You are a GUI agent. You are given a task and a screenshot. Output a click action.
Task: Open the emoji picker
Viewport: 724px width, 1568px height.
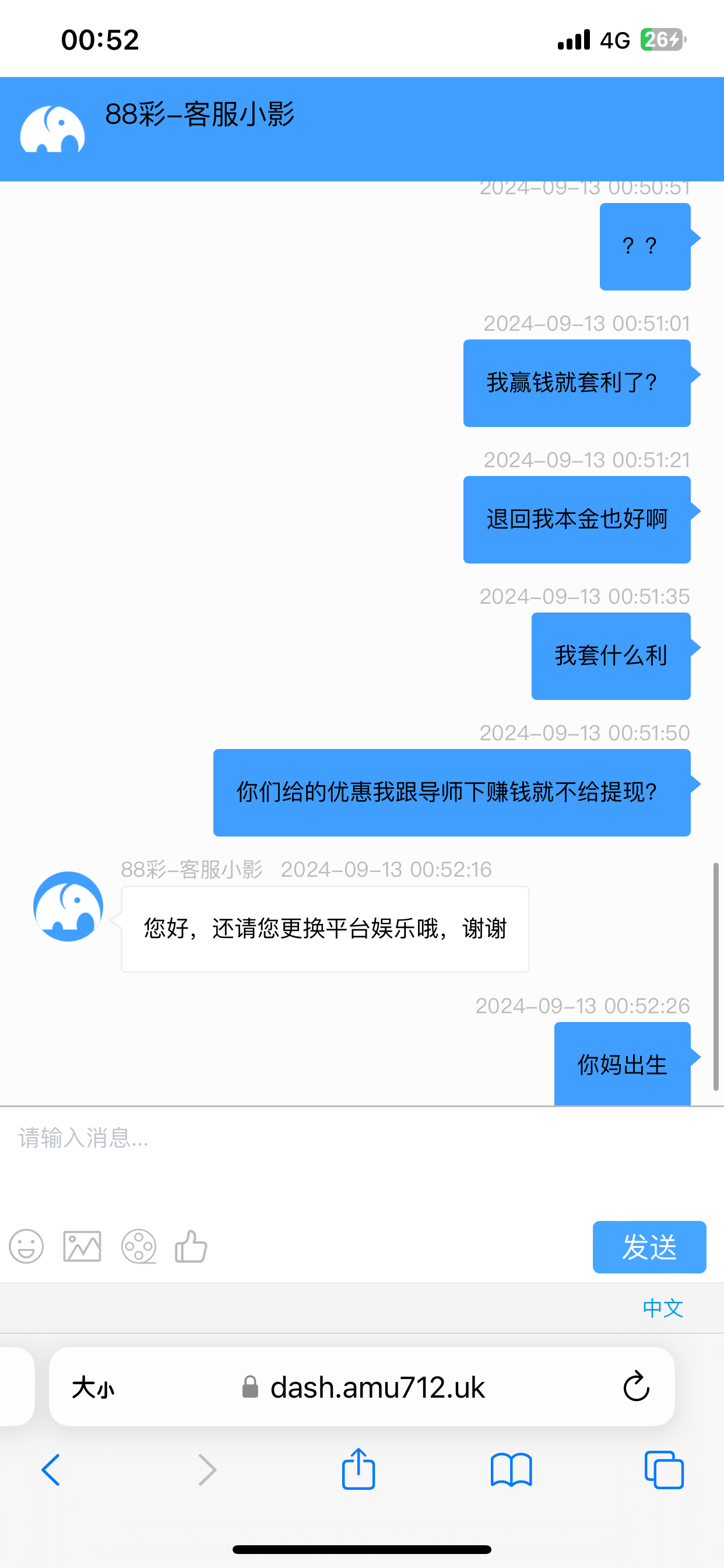point(26,1247)
